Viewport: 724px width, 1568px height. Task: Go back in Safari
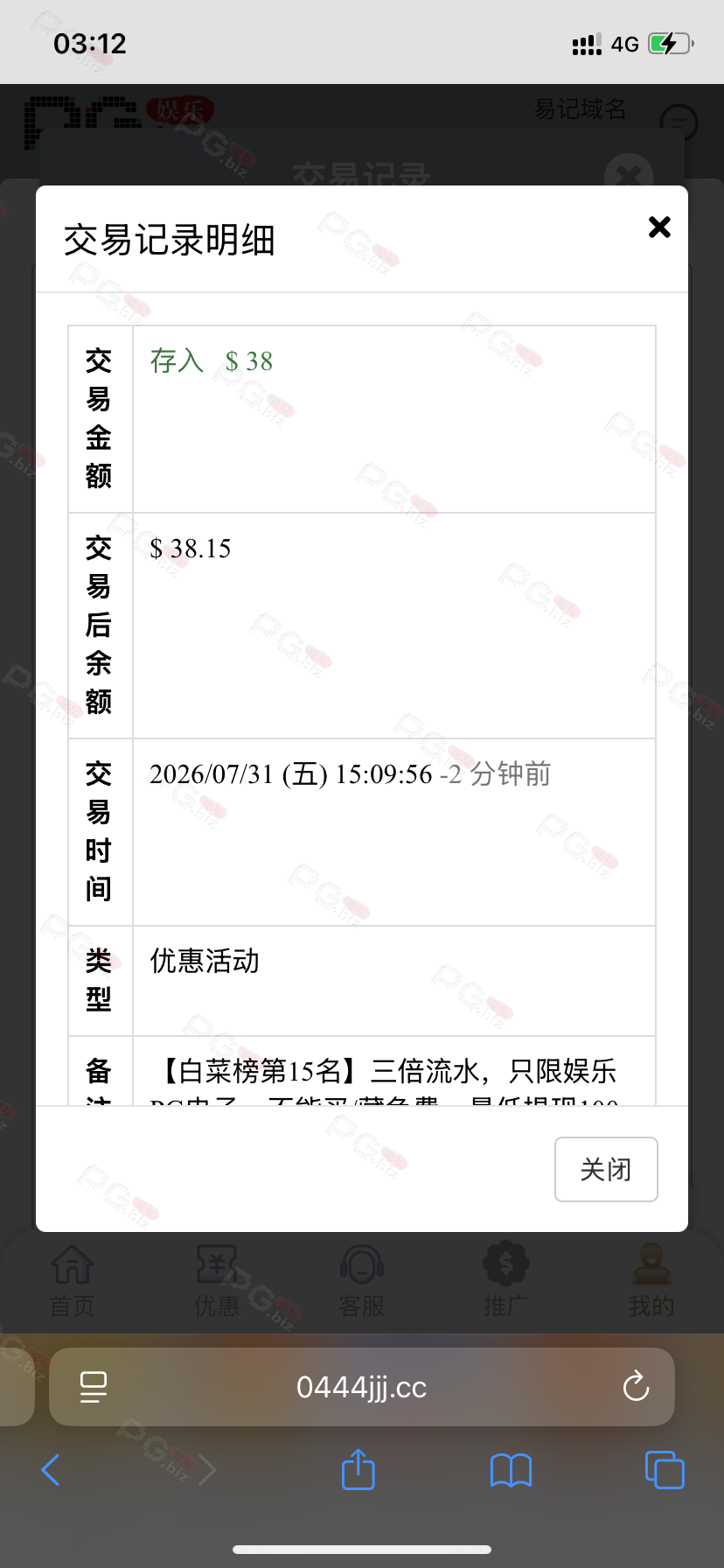pos(51,1470)
